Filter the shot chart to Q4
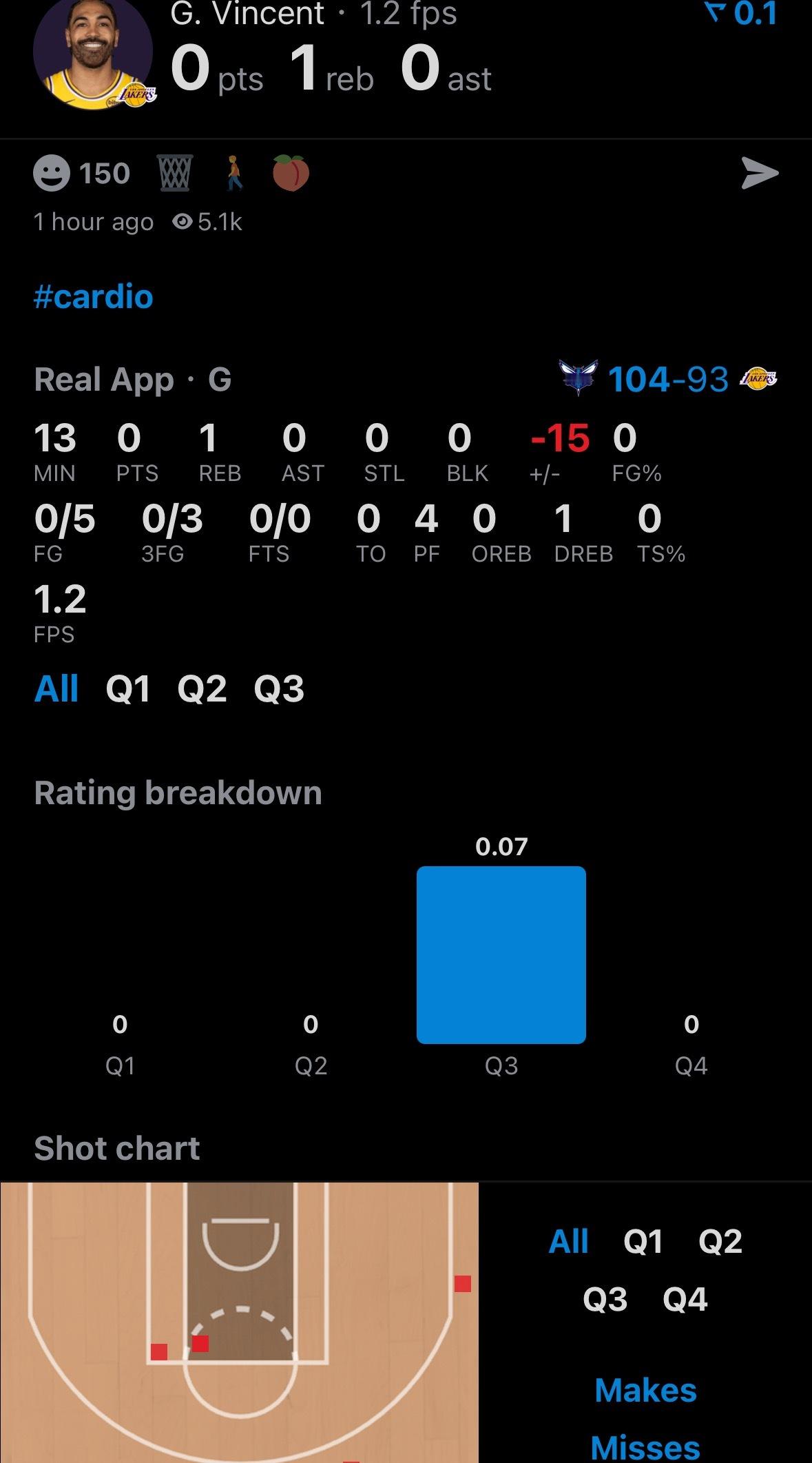The width and height of the screenshot is (812, 1463). point(685,1300)
